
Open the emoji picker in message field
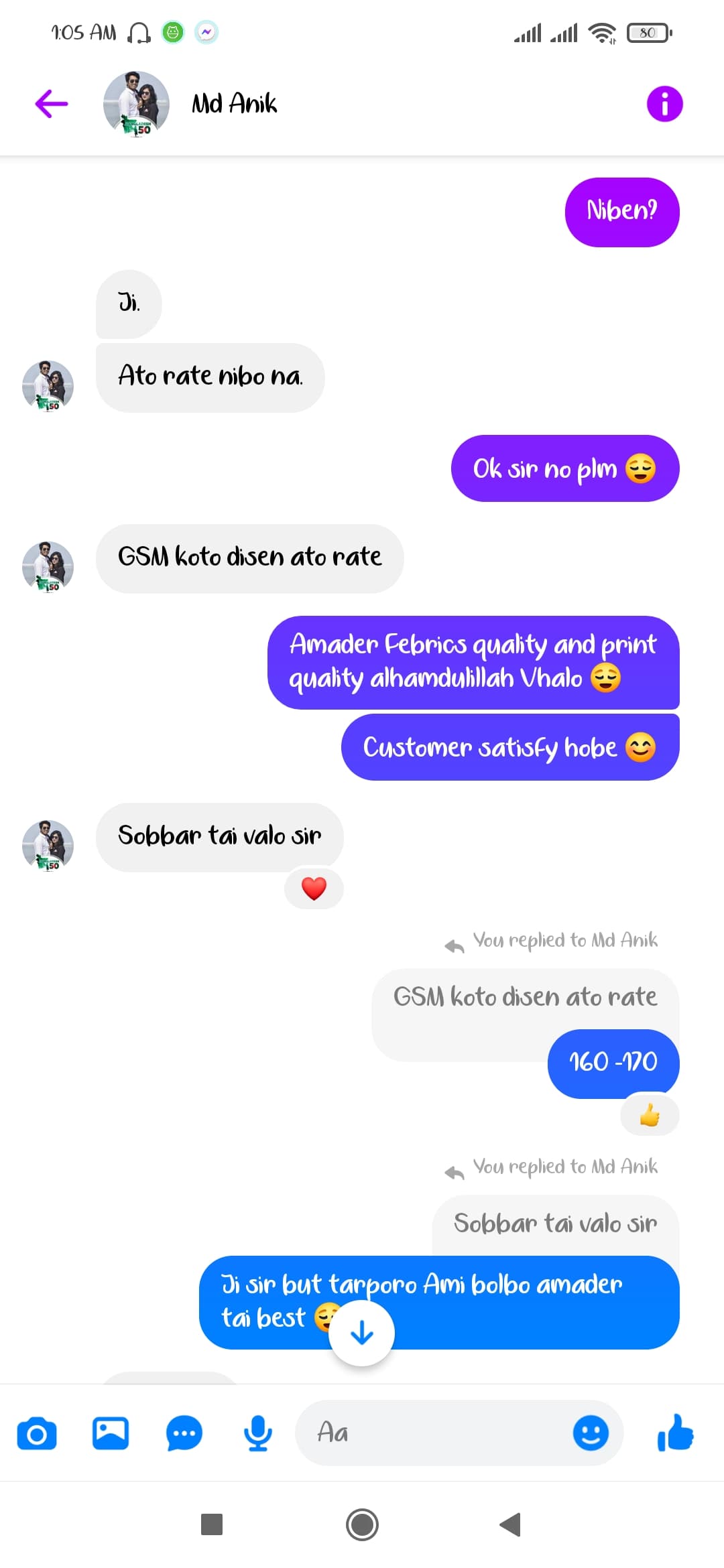coord(591,1433)
